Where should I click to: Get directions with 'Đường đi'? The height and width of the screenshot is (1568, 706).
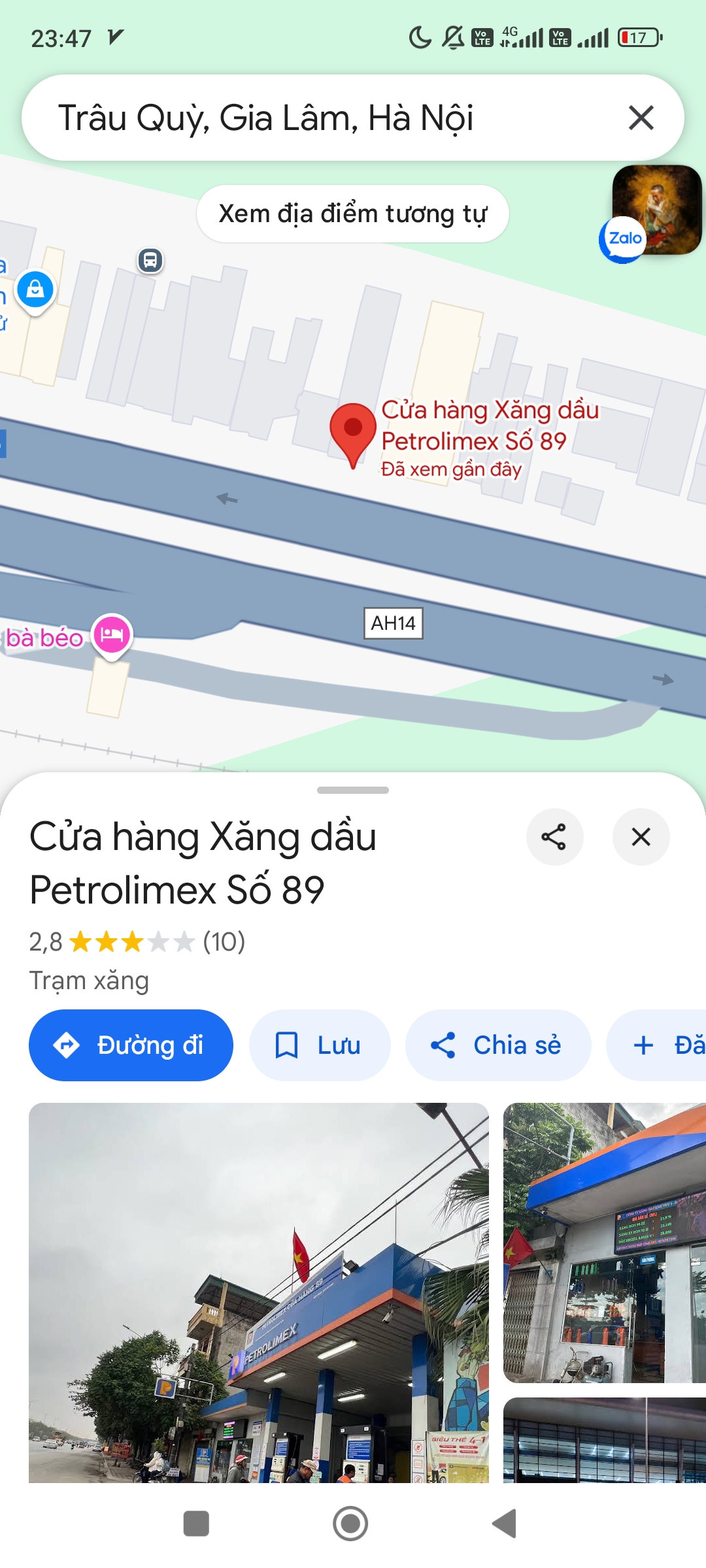click(x=131, y=1045)
